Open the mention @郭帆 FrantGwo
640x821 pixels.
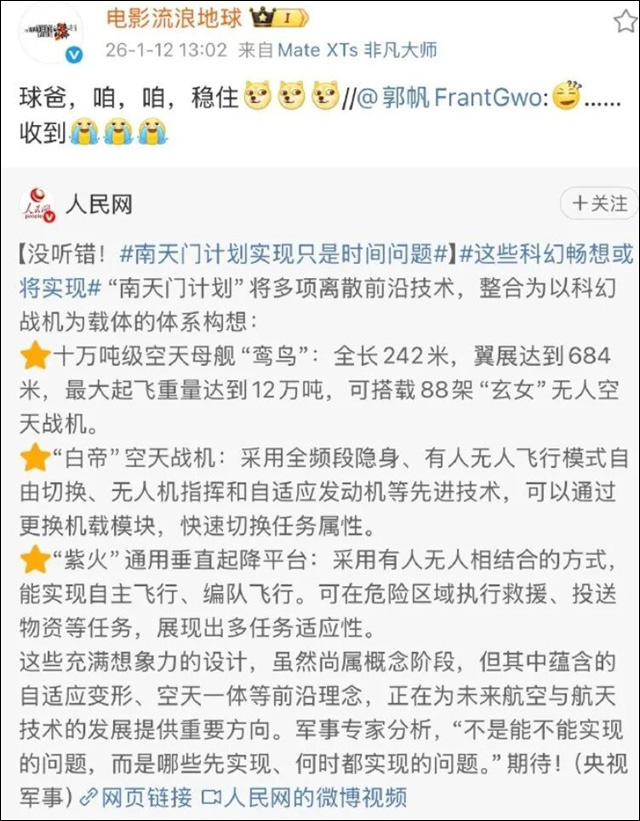[x=456, y=98]
